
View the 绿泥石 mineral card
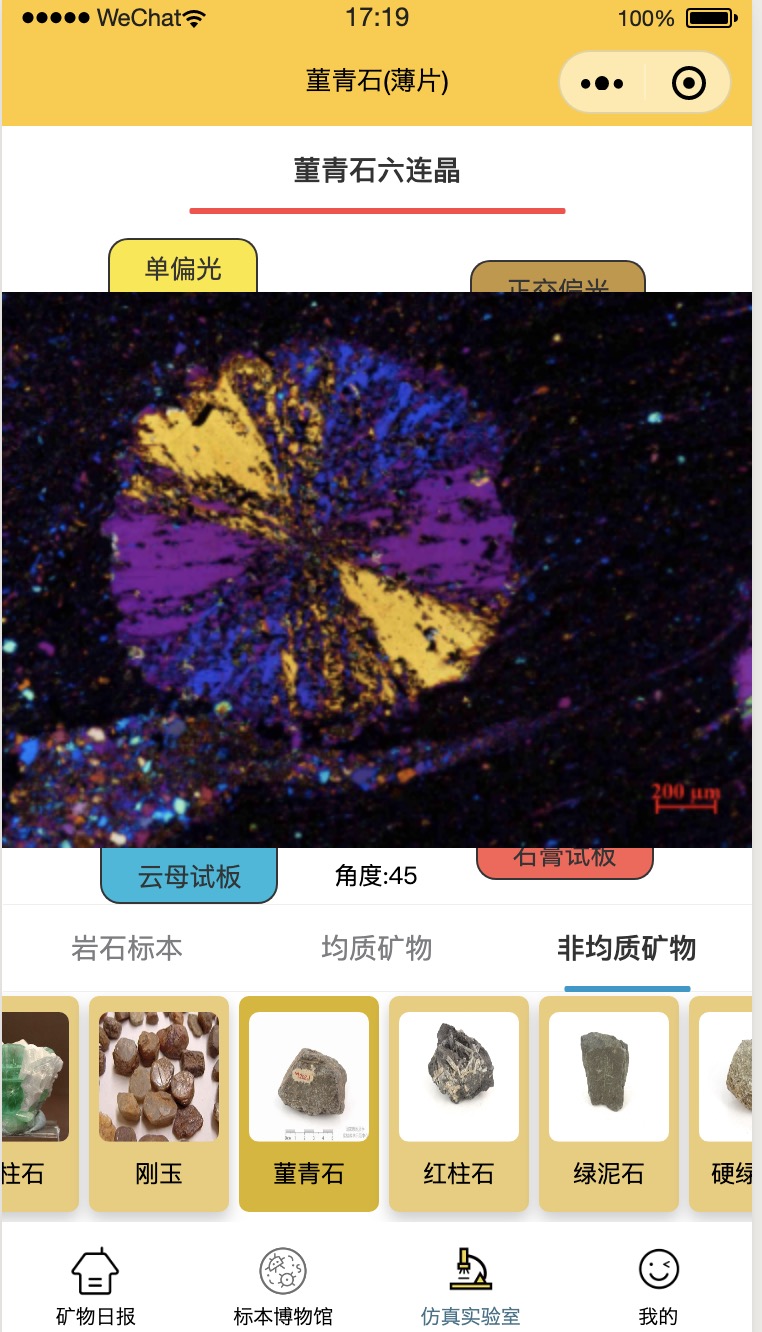pyautogui.click(x=609, y=1104)
